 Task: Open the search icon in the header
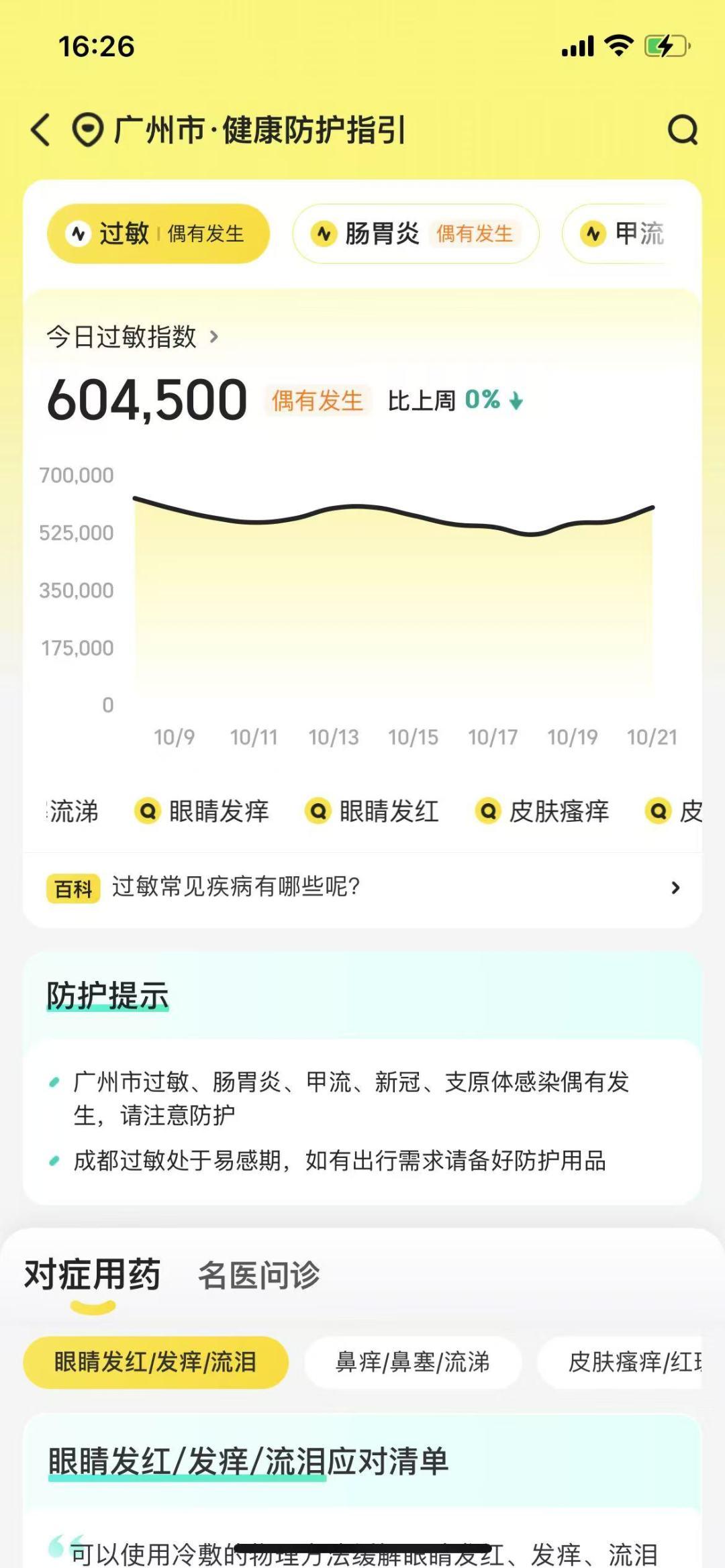[682, 129]
